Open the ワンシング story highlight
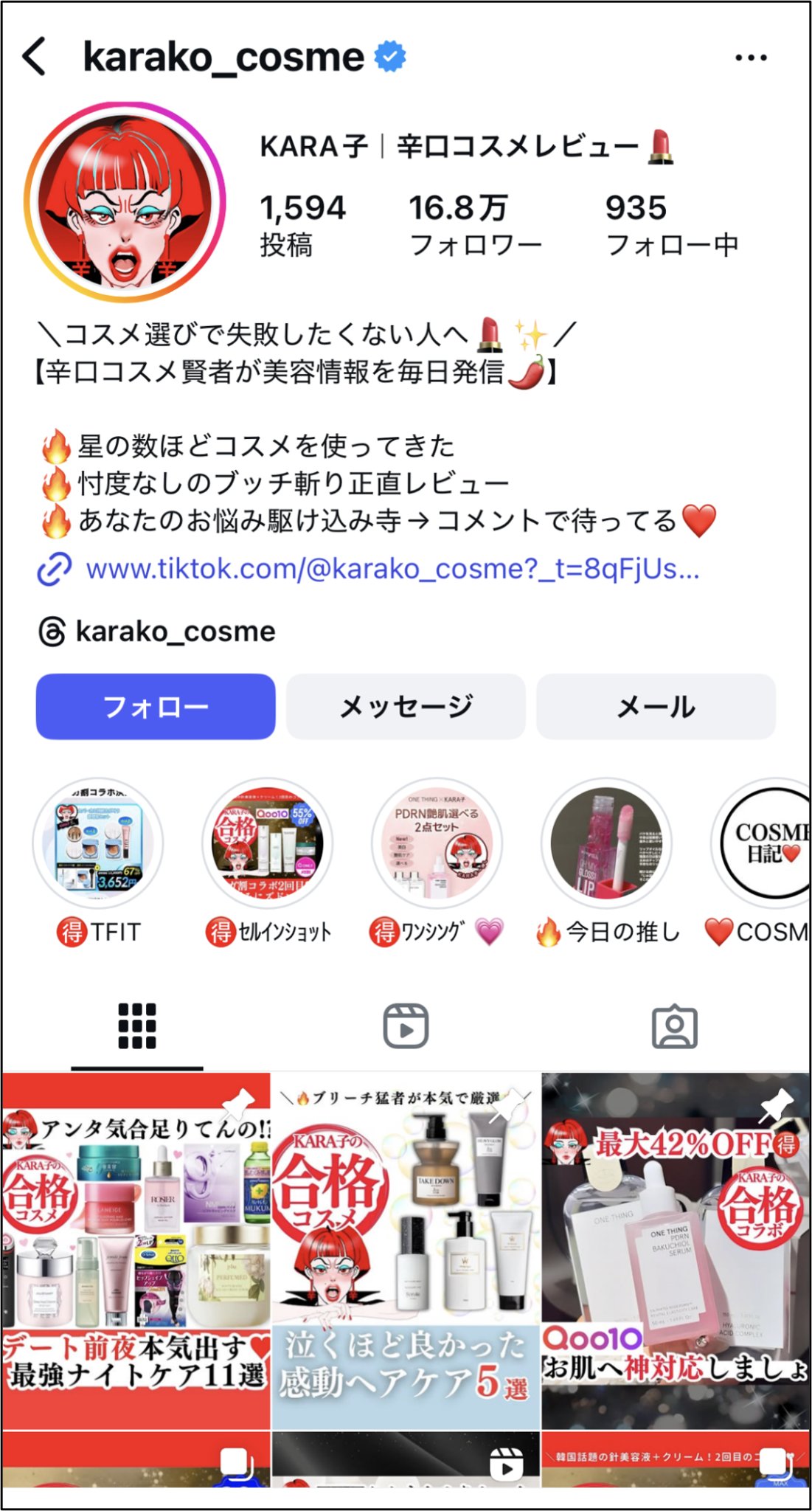812x1511 pixels. coord(437,844)
